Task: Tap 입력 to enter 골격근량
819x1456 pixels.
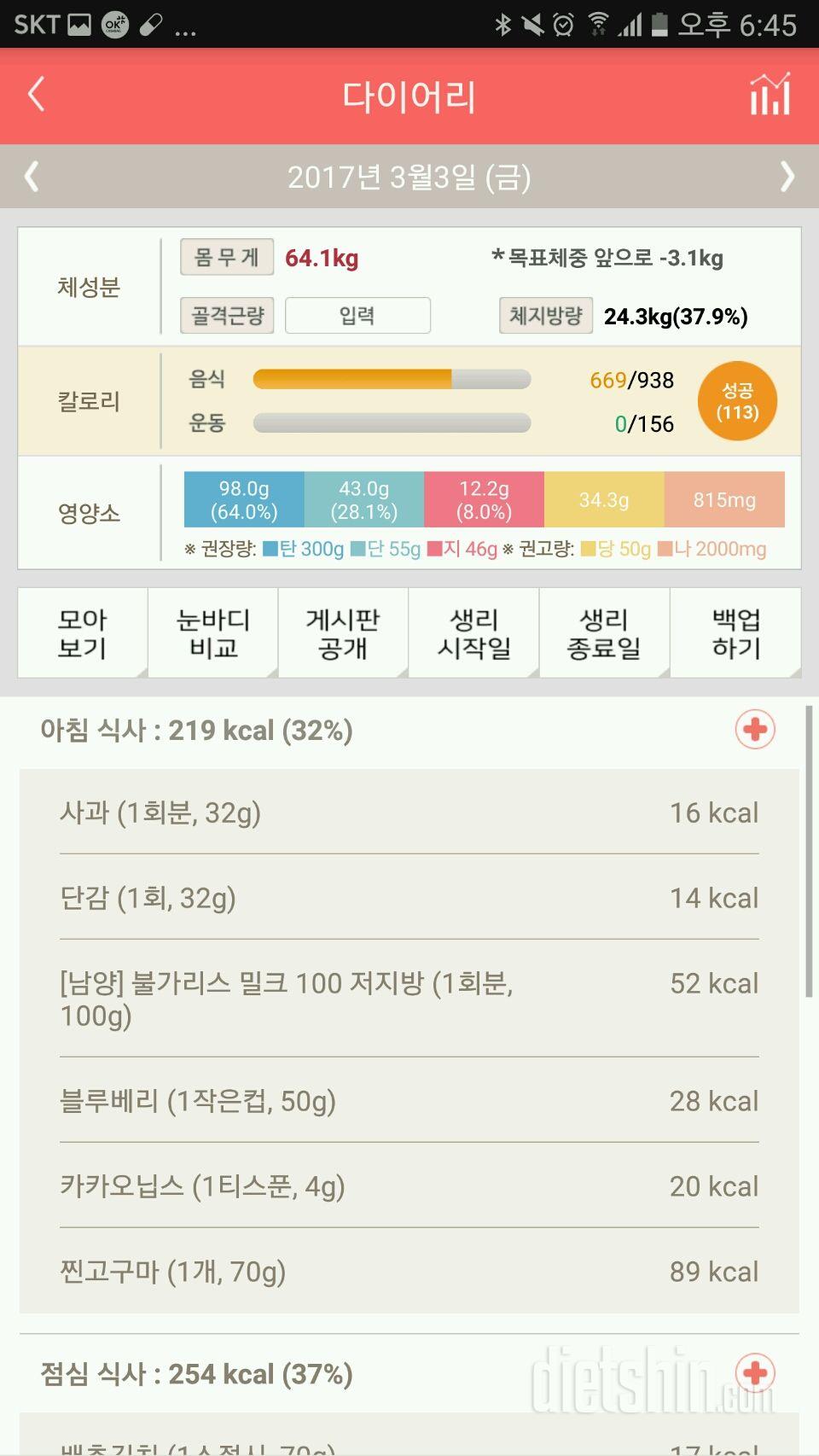Action: click(x=357, y=316)
